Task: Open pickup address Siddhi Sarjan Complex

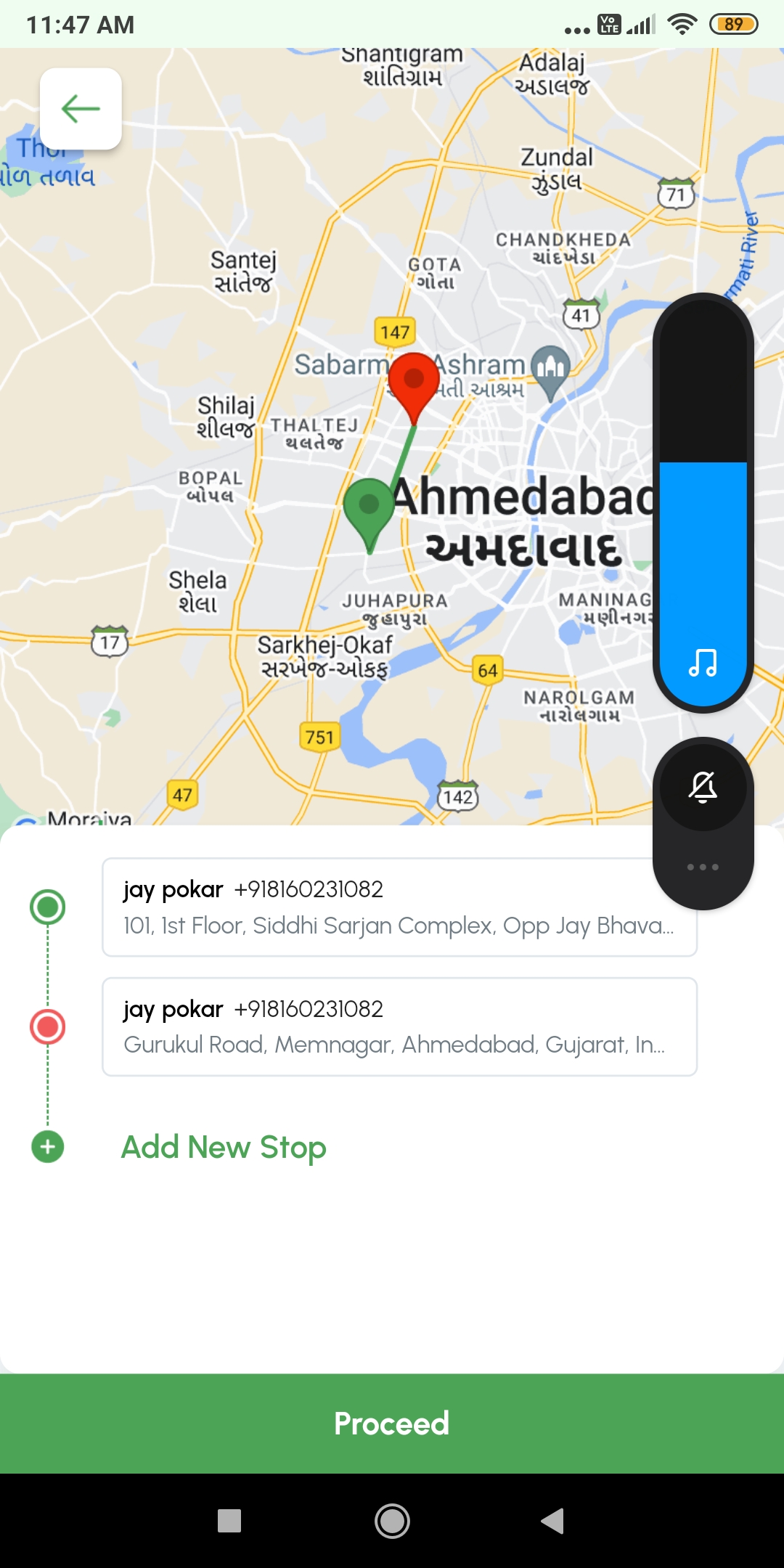Action: click(x=399, y=907)
